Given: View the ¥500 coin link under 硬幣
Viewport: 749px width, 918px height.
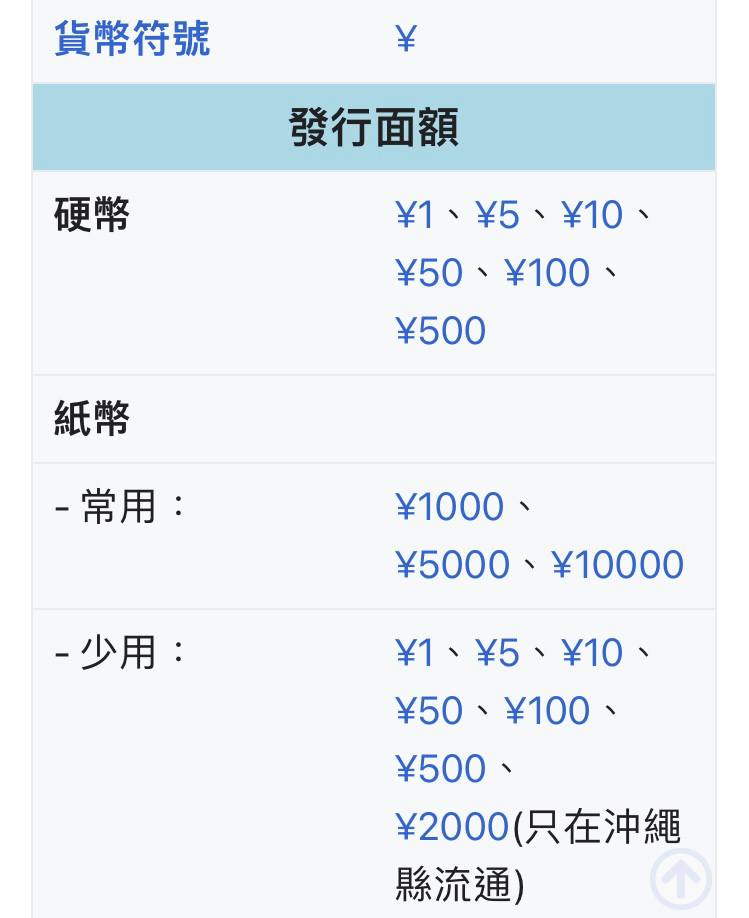Looking at the screenshot, I should click(x=441, y=331).
